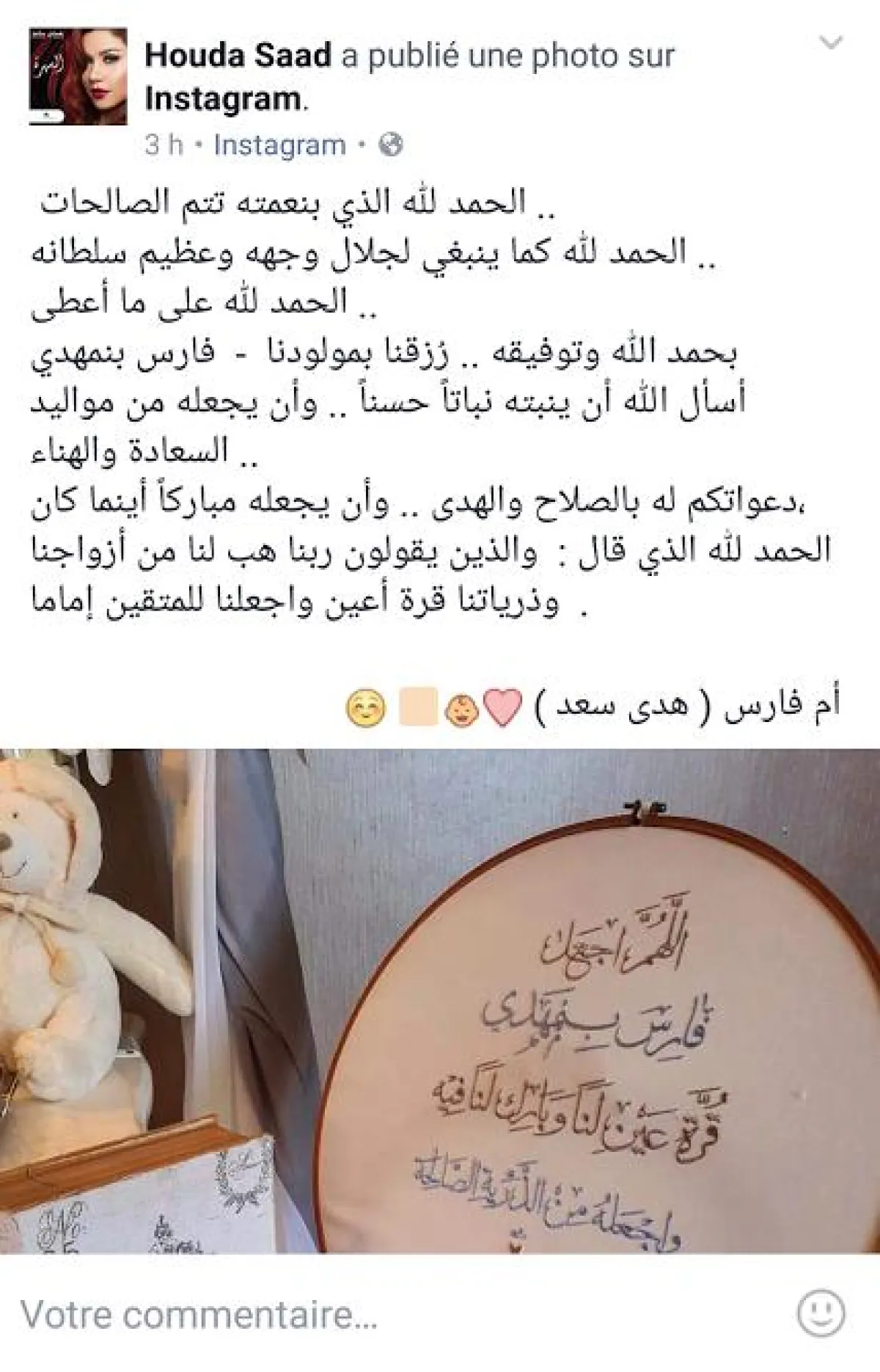
Task: Expand the post options chevron
Action: pos(831,43)
